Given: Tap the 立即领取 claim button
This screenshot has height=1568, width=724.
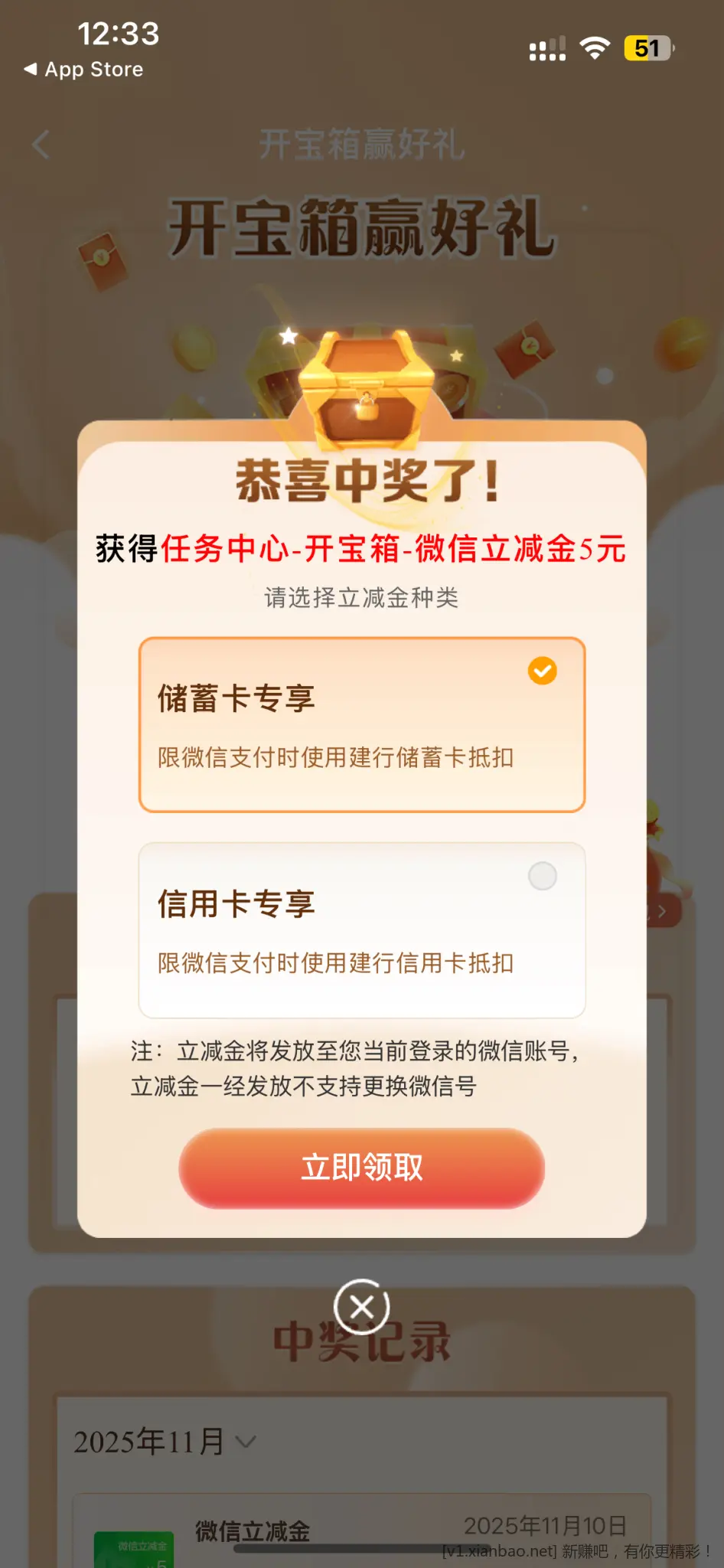Looking at the screenshot, I should (x=361, y=1168).
